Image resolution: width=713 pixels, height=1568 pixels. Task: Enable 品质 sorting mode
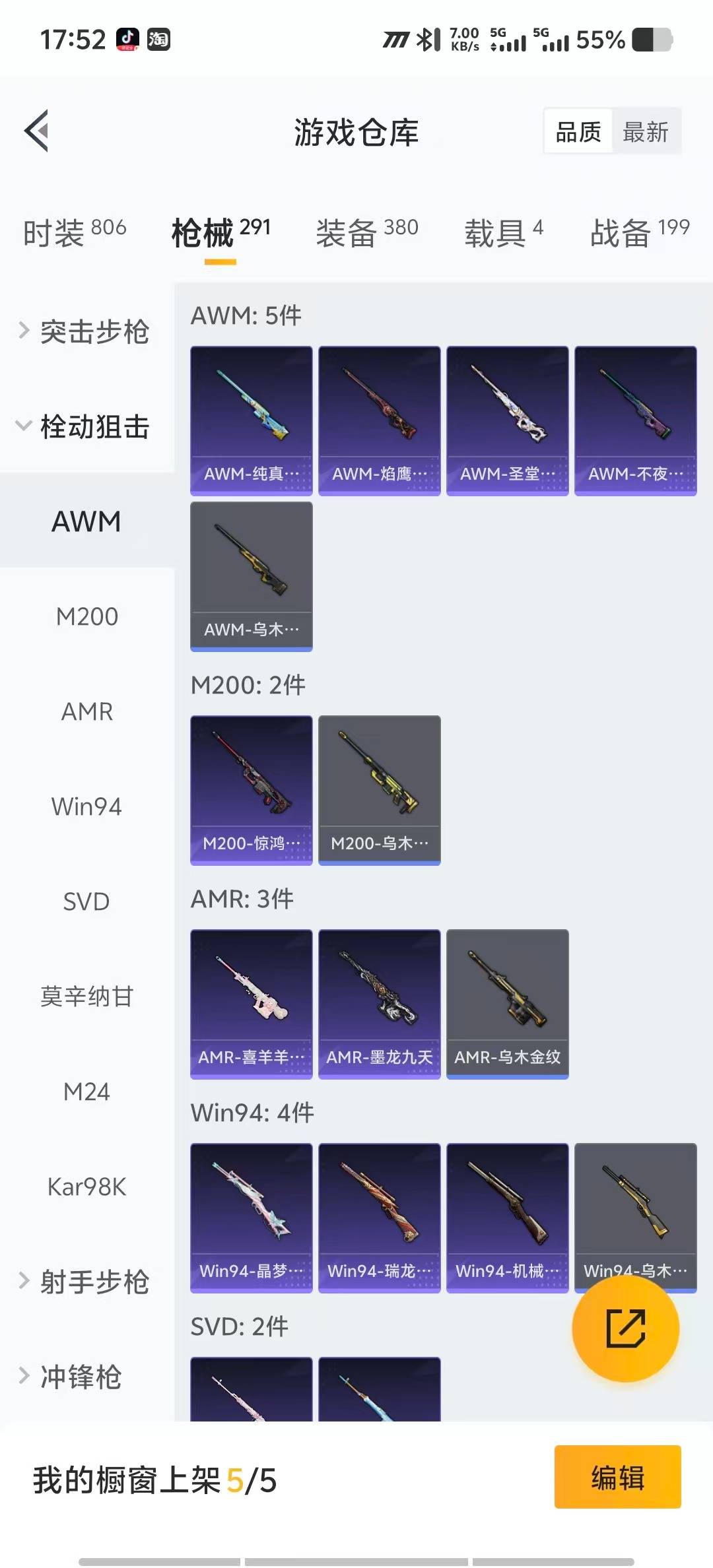click(577, 131)
